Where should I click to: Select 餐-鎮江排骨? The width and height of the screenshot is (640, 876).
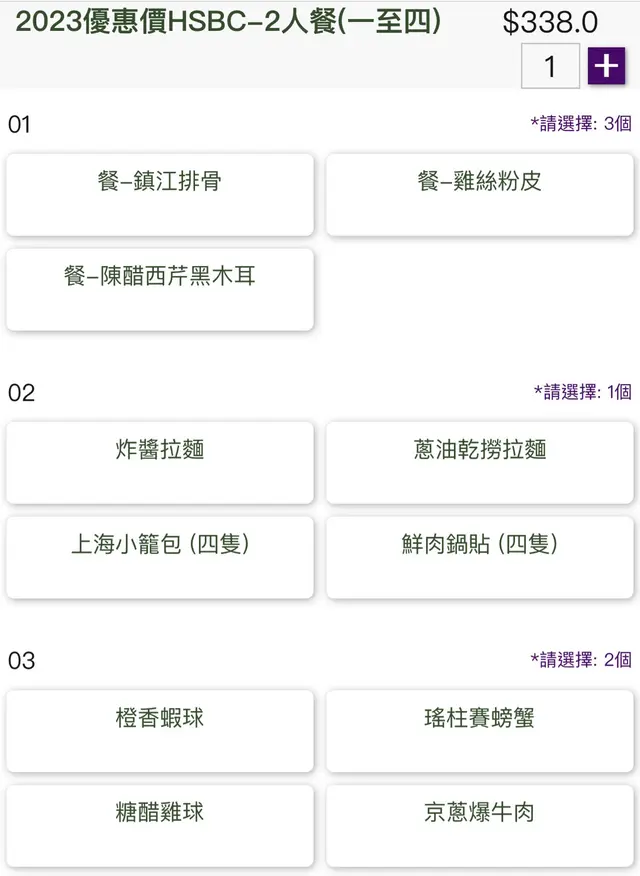[x=160, y=194]
